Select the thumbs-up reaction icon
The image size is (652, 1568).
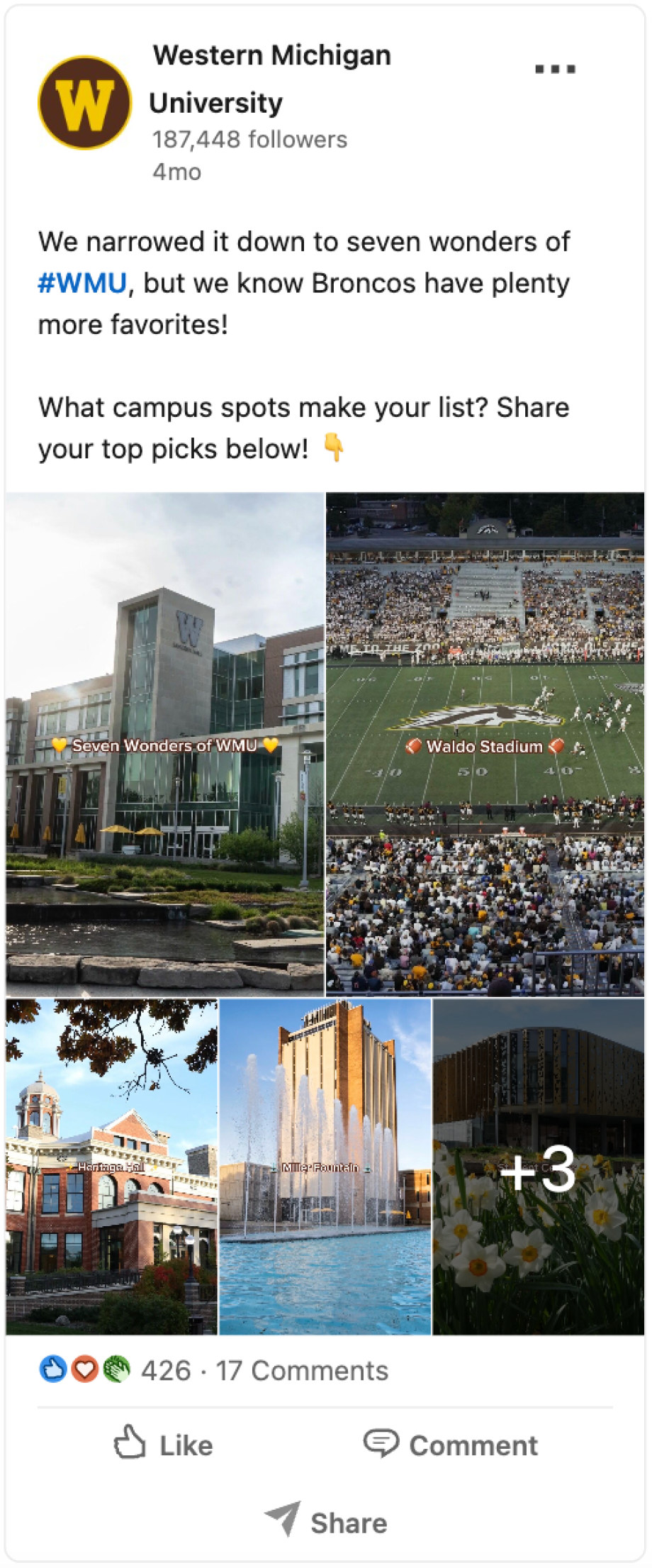pyautogui.click(x=53, y=1369)
